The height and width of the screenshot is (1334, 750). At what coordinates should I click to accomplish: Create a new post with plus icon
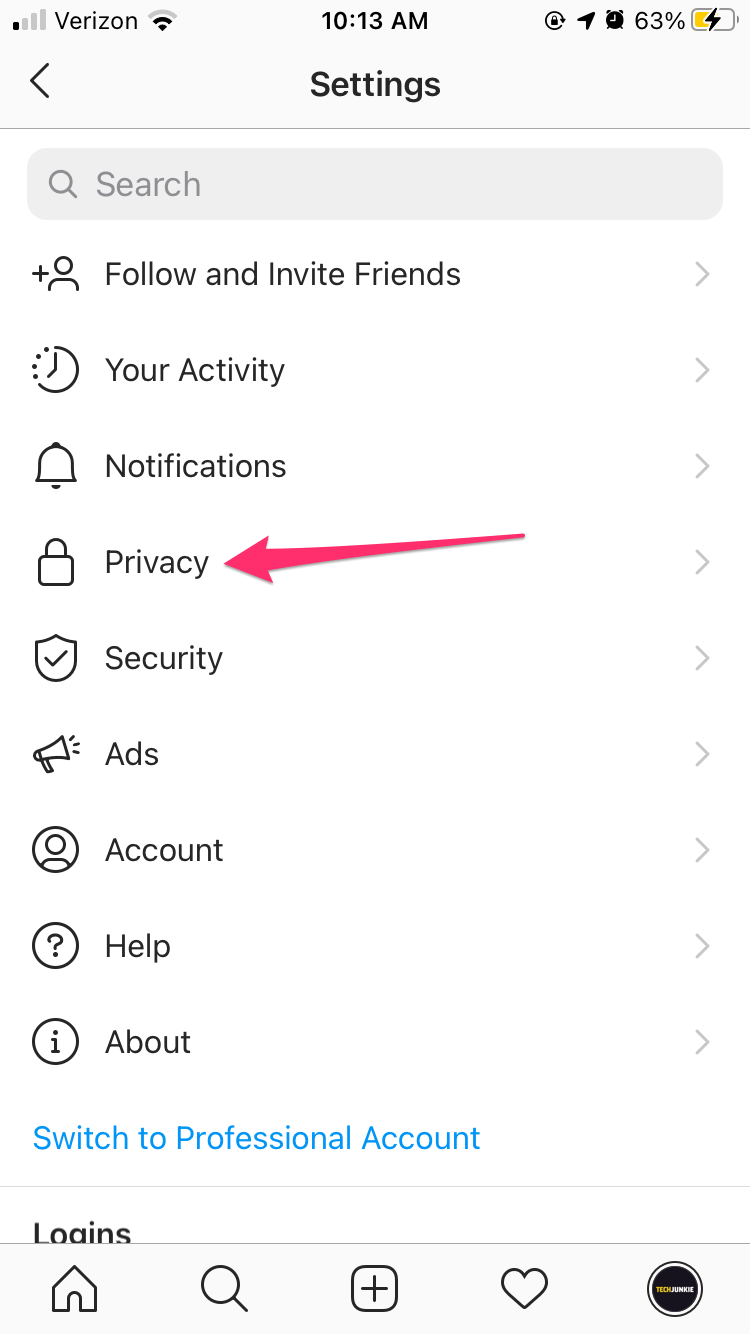[x=375, y=1288]
